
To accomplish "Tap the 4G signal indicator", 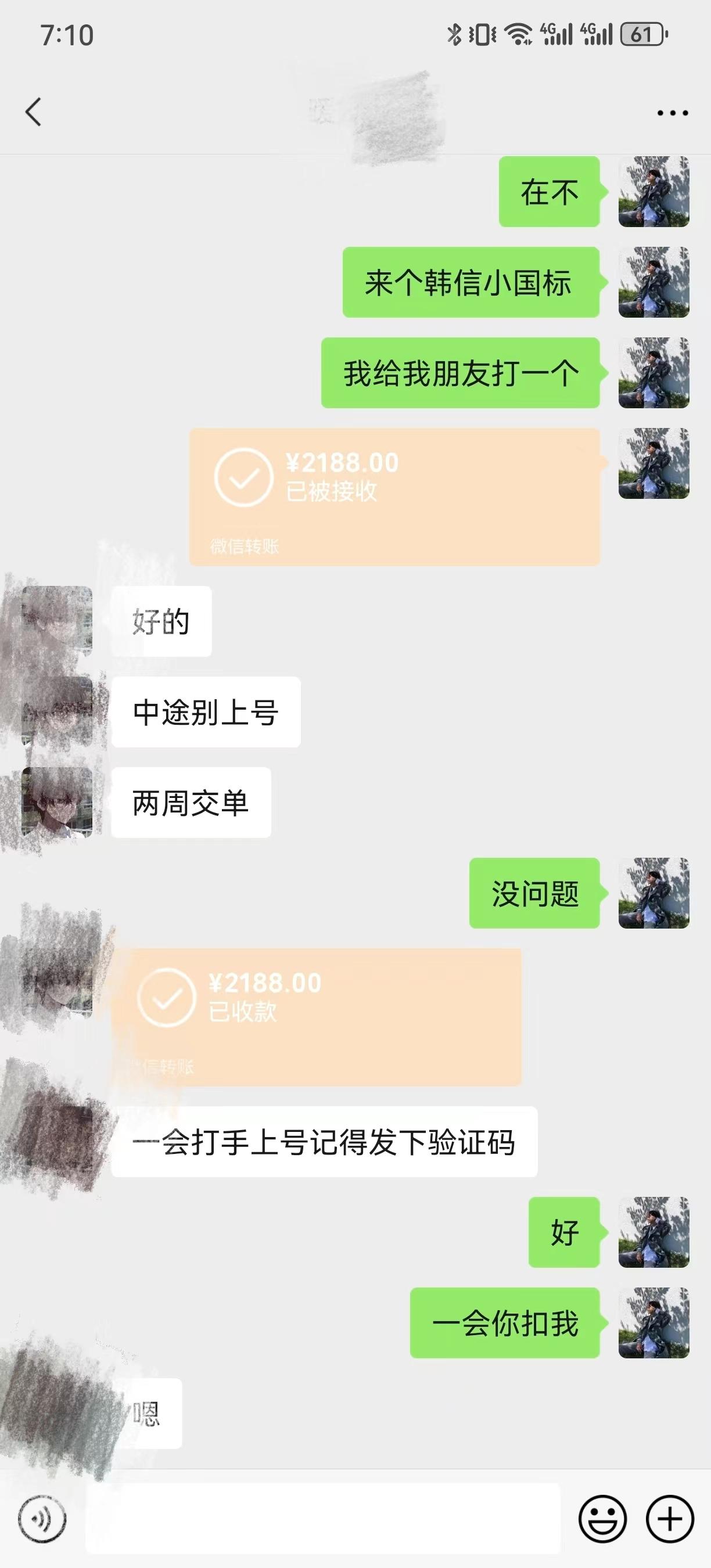I will pos(556,35).
